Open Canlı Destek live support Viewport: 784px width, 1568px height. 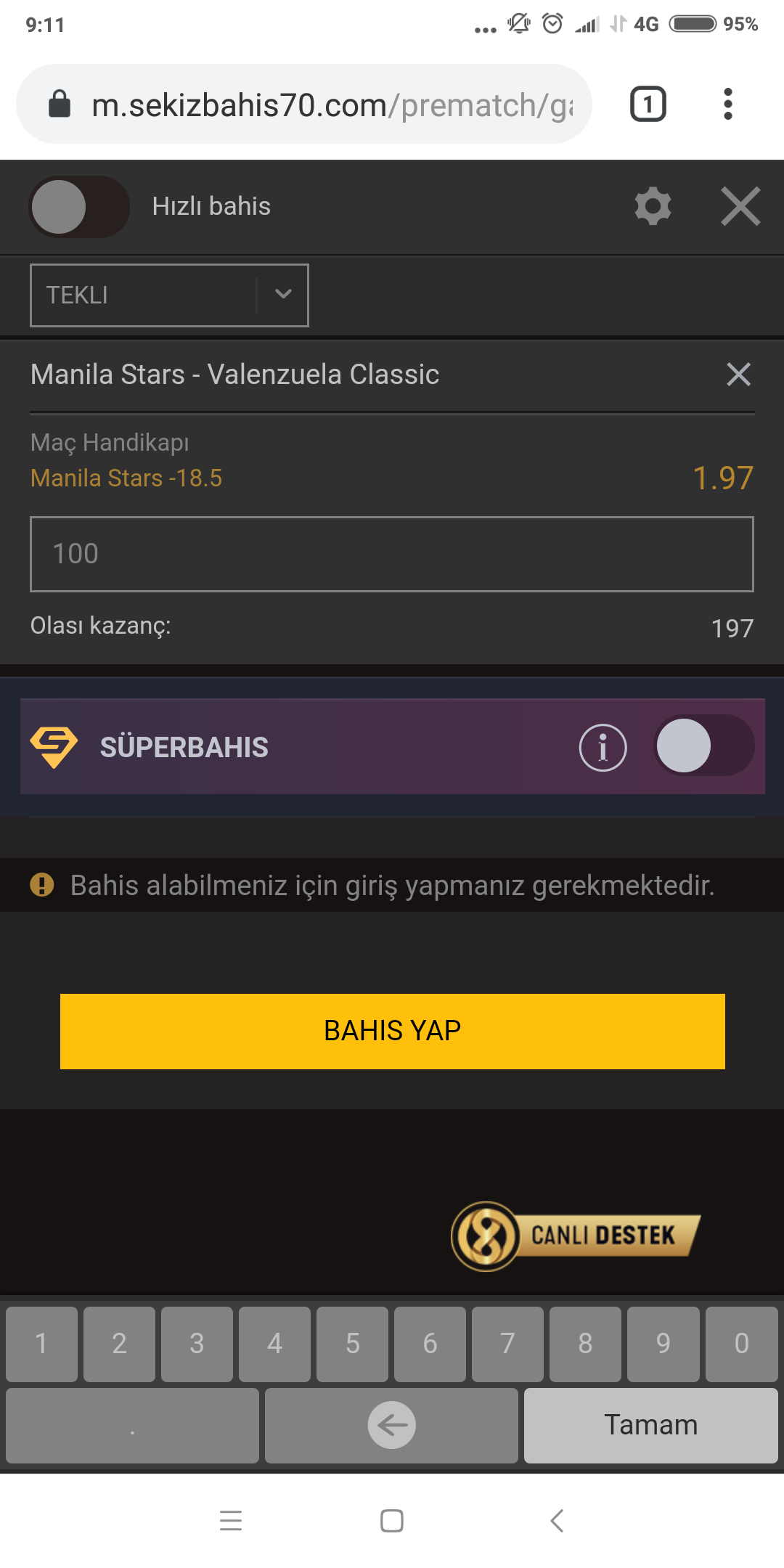[576, 1236]
